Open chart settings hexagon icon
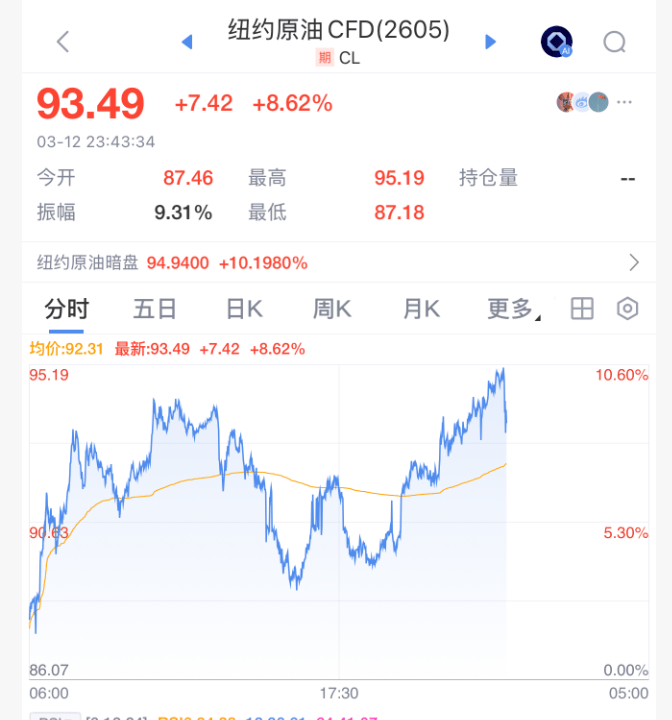672x720 pixels. (x=627, y=309)
